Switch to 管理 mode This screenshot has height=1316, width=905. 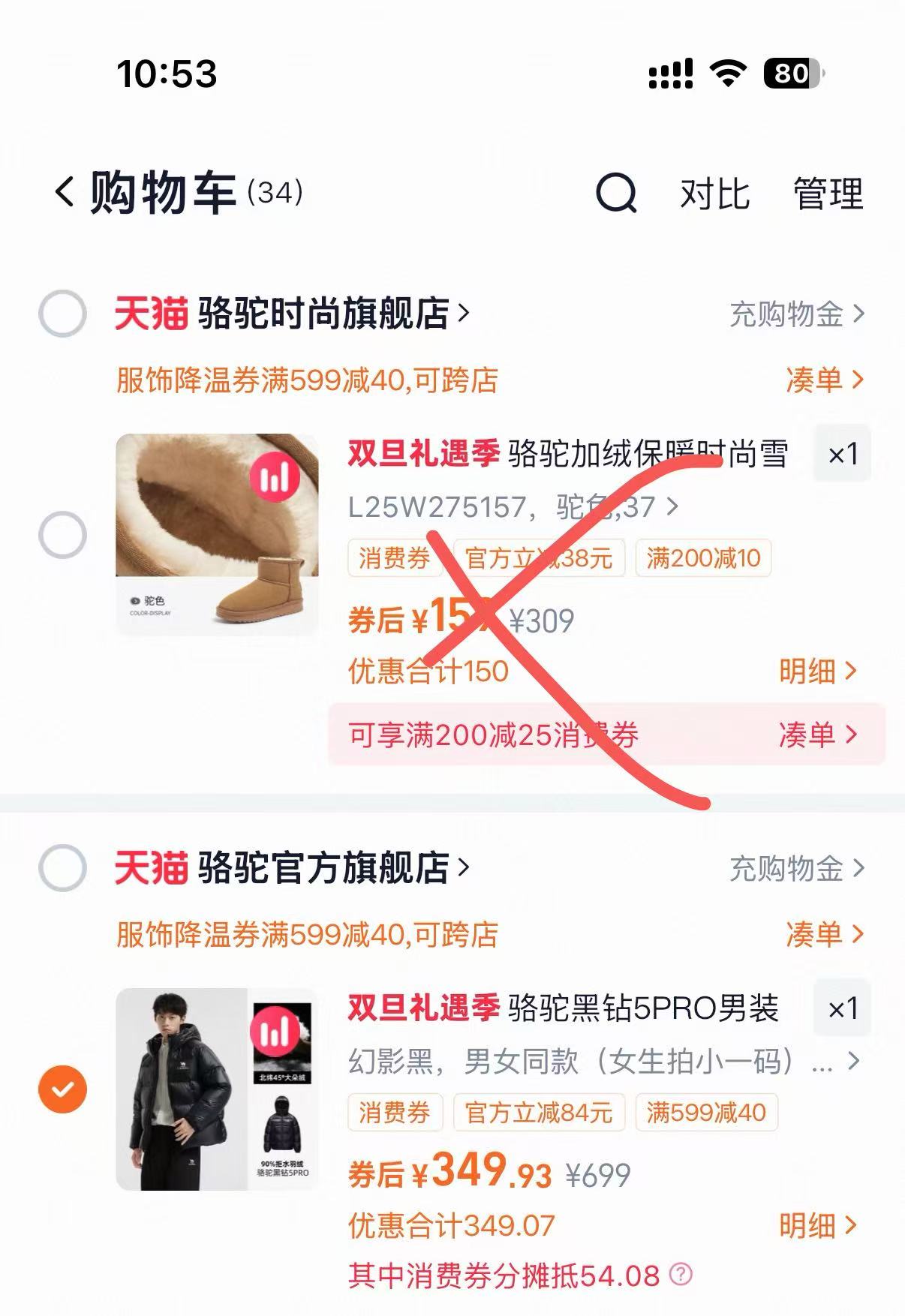point(828,195)
